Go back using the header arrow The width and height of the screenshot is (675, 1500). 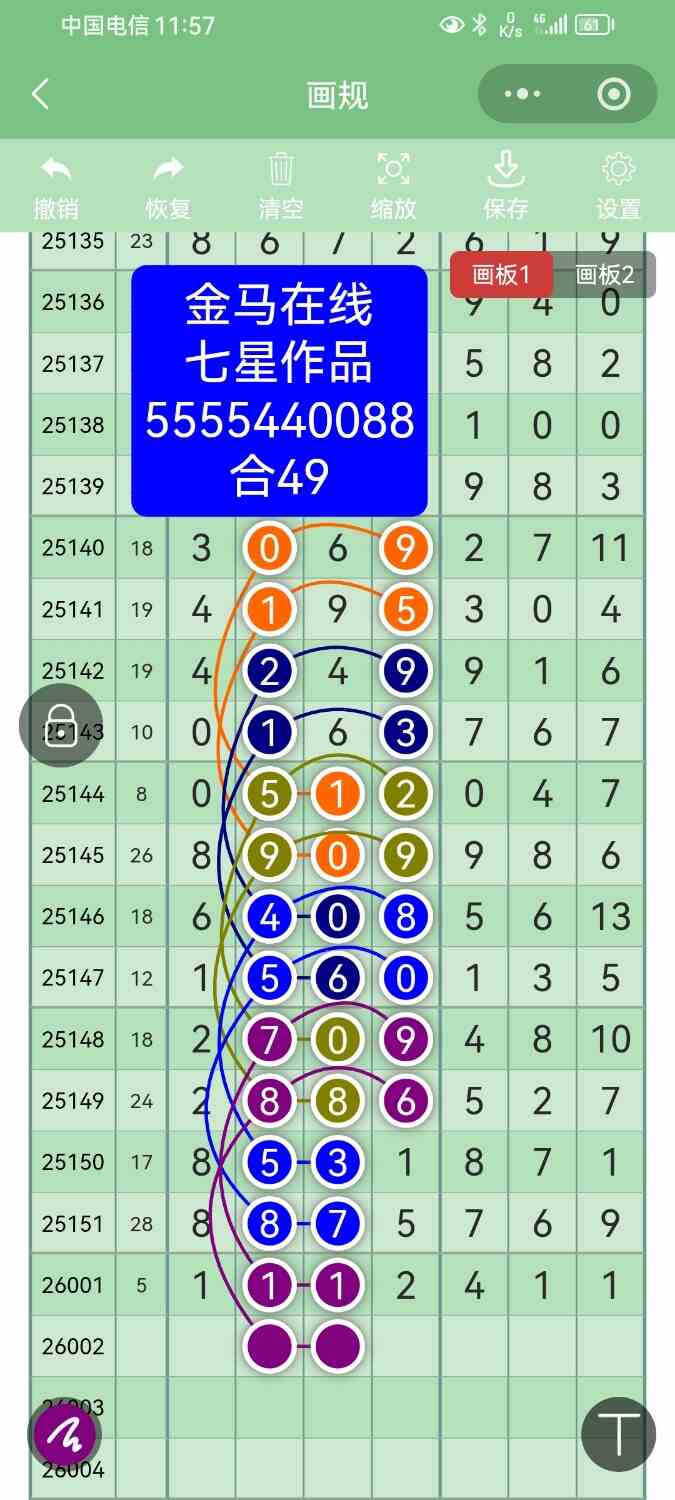pos(40,95)
